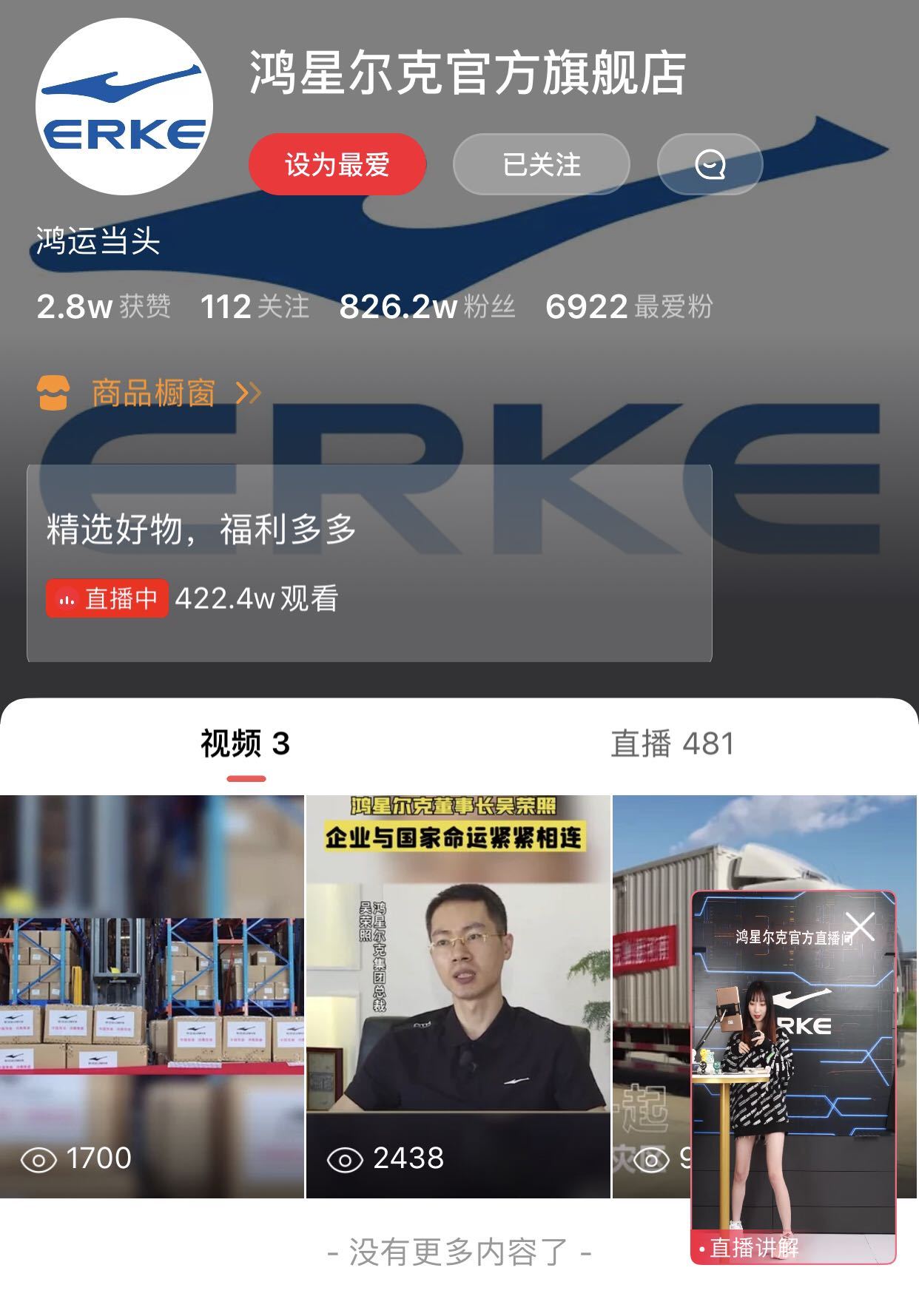Screen dimensions: 919x1316
Task: Switch to the 直播 481 tab
Action: pos(672,744)
